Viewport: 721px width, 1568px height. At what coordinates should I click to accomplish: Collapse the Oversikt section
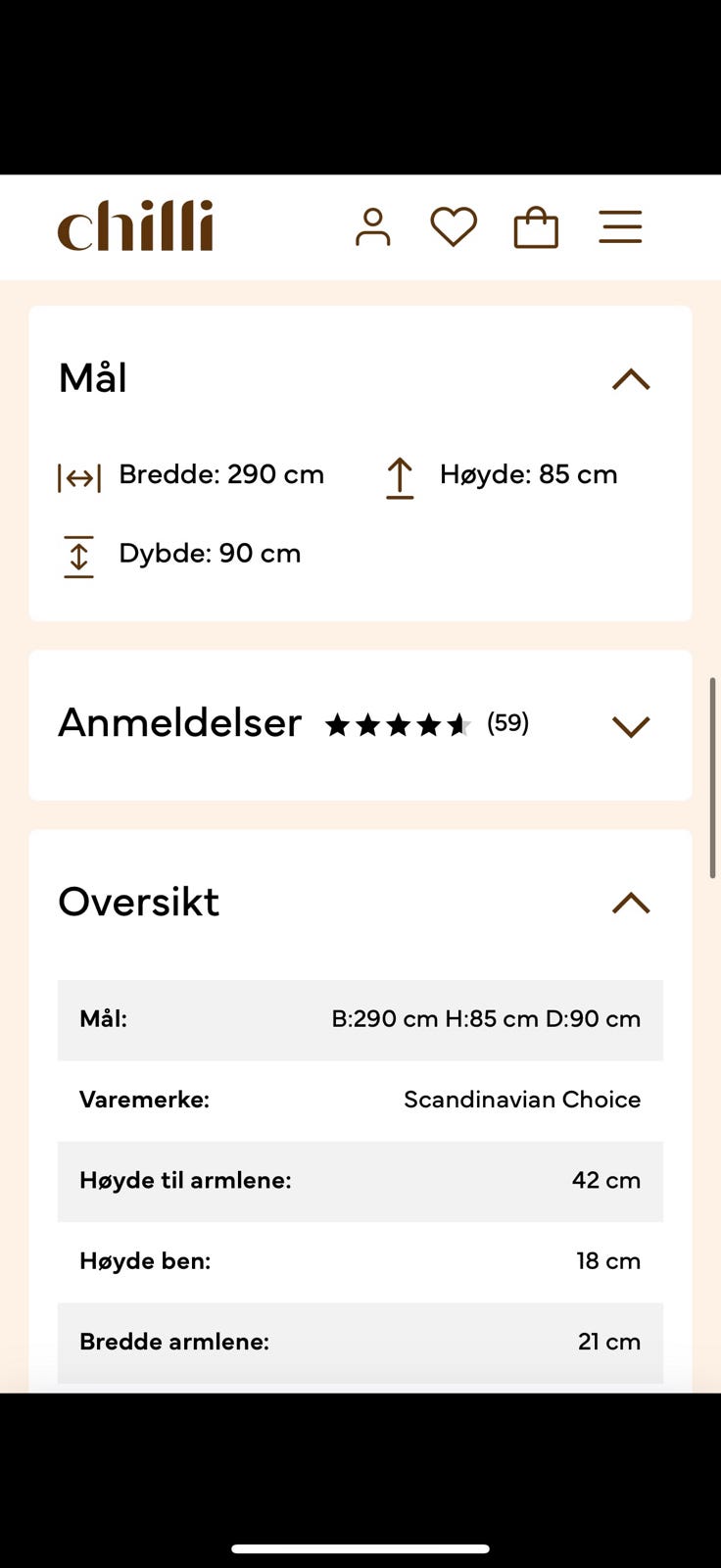coord(632,903)
